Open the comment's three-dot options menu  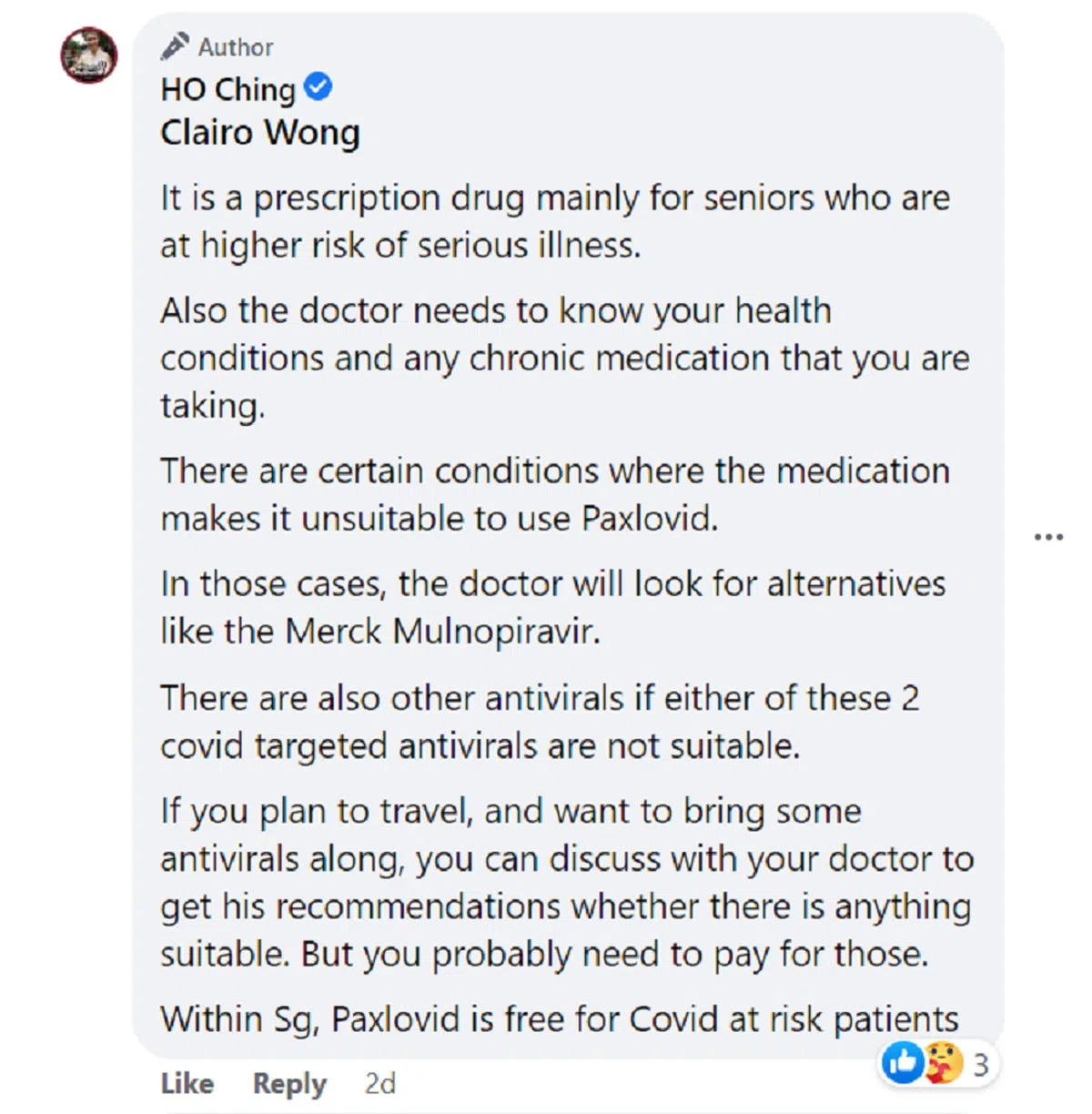[x=1048, y=537]
